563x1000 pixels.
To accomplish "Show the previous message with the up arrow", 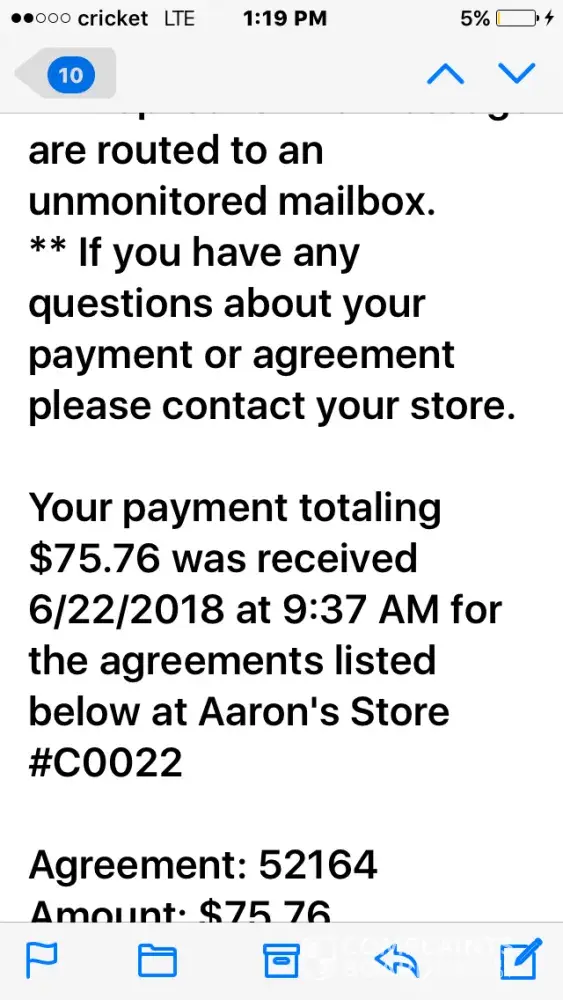I will coord(445,75).
